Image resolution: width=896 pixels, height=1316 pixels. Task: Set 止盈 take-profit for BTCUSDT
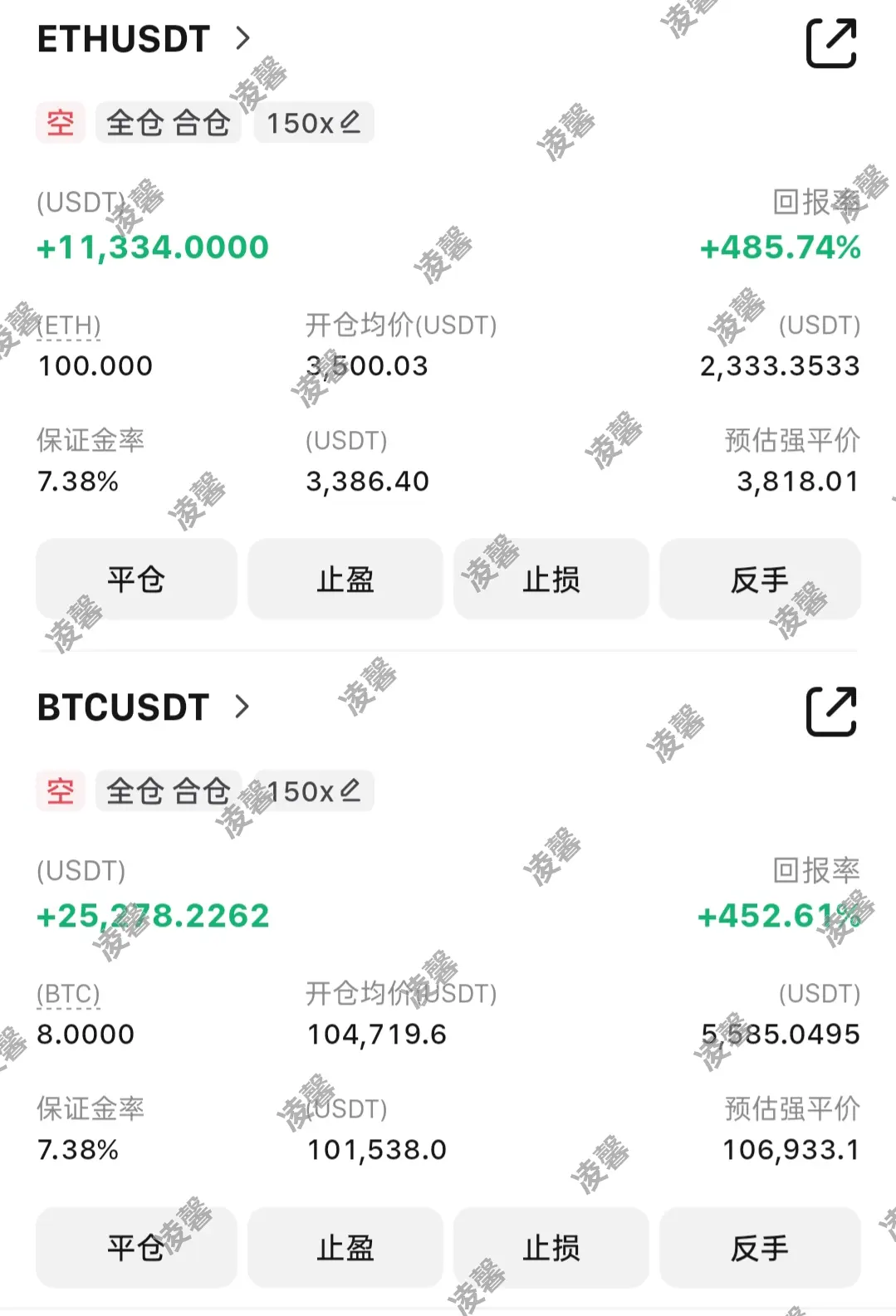tap(345, 1248)
